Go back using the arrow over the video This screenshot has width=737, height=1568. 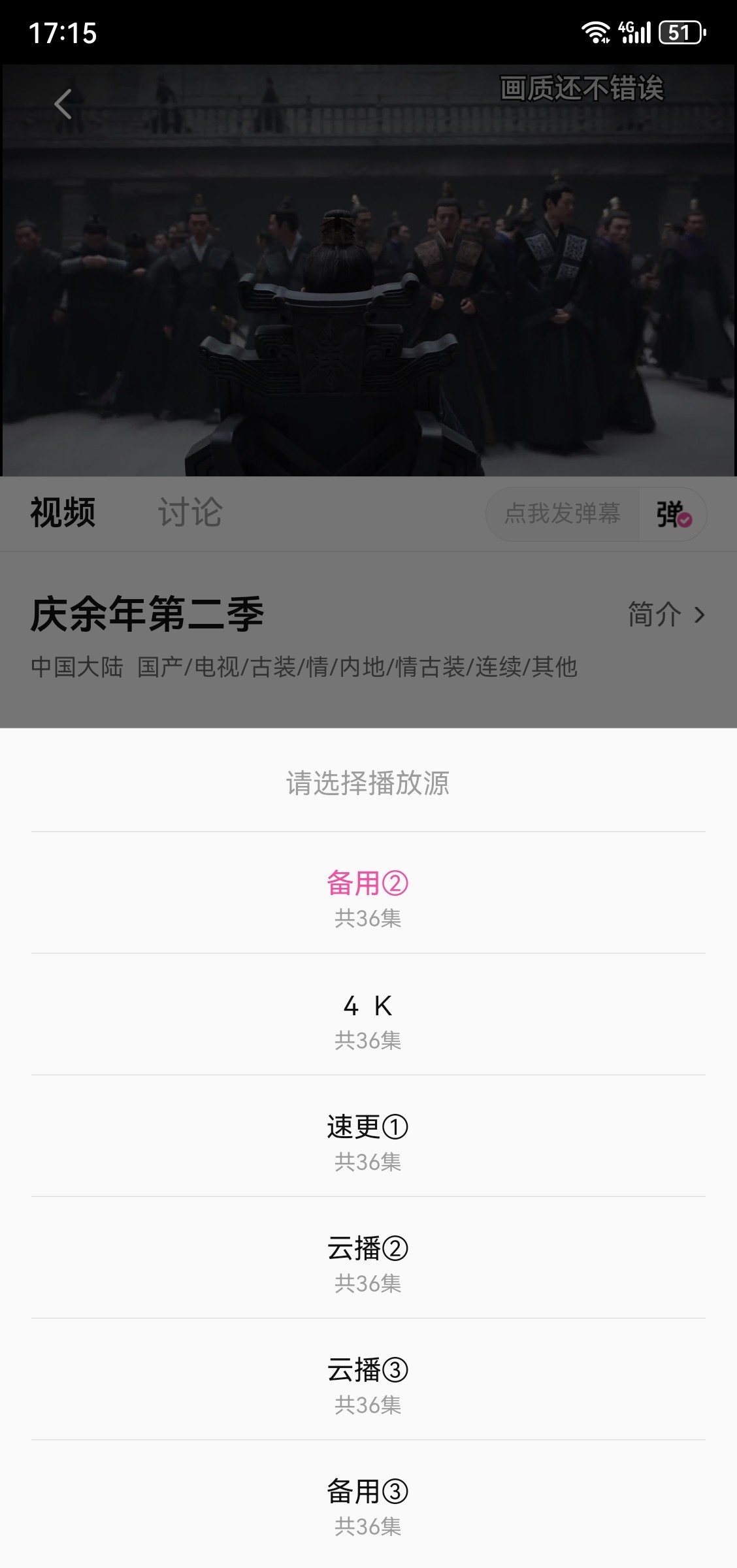63,104
